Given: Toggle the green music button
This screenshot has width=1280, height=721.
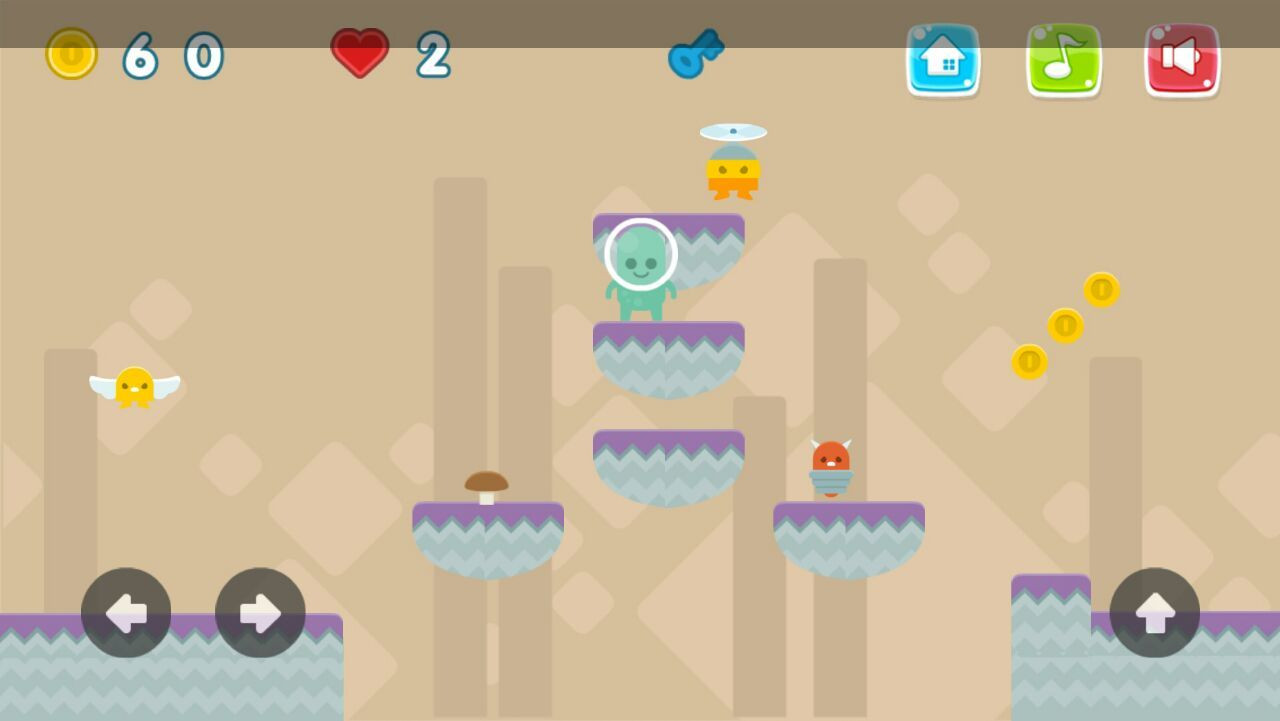Looking at the screenshot, I should click(x=1063, y=60).
